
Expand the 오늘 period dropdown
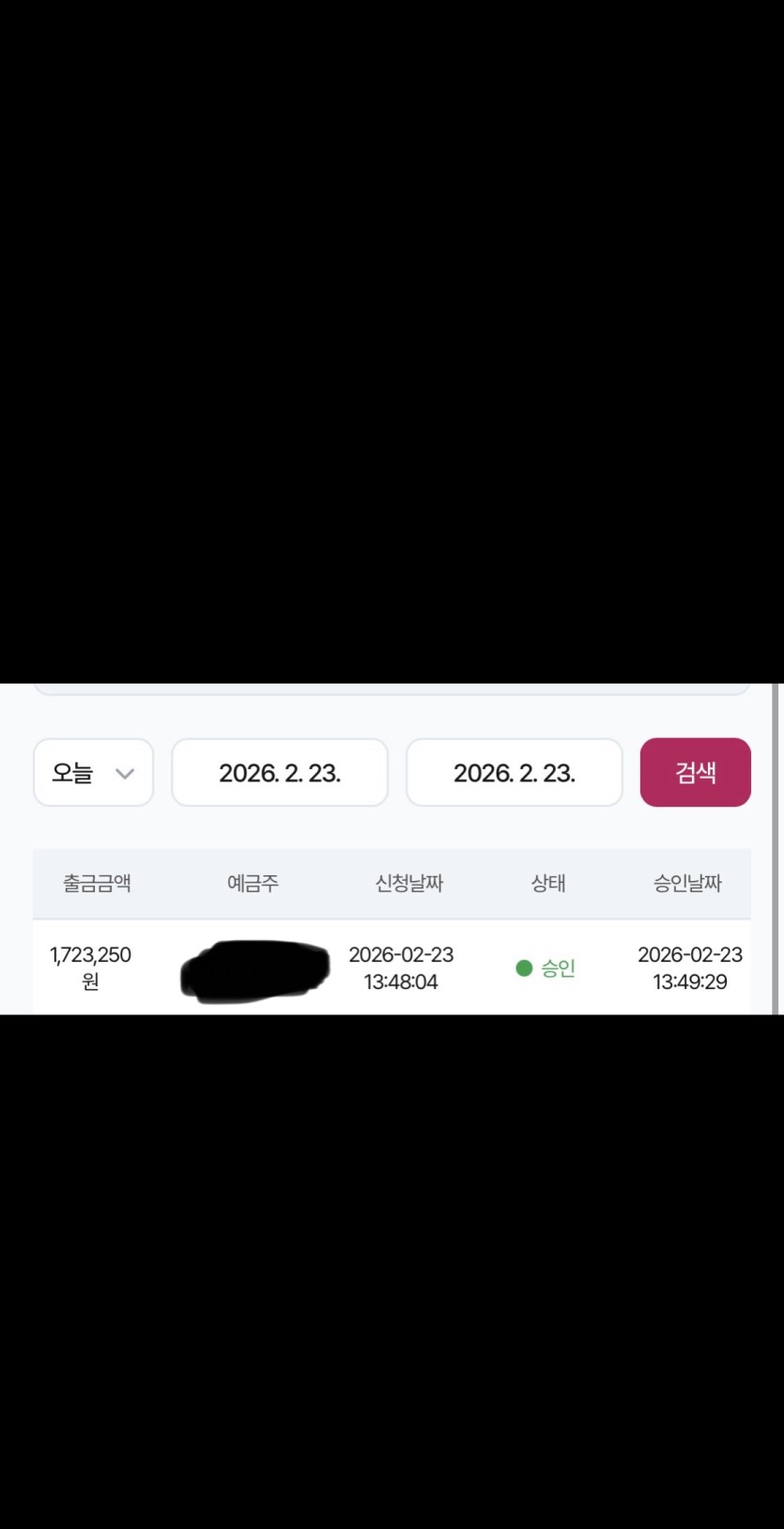coord(93,773)
